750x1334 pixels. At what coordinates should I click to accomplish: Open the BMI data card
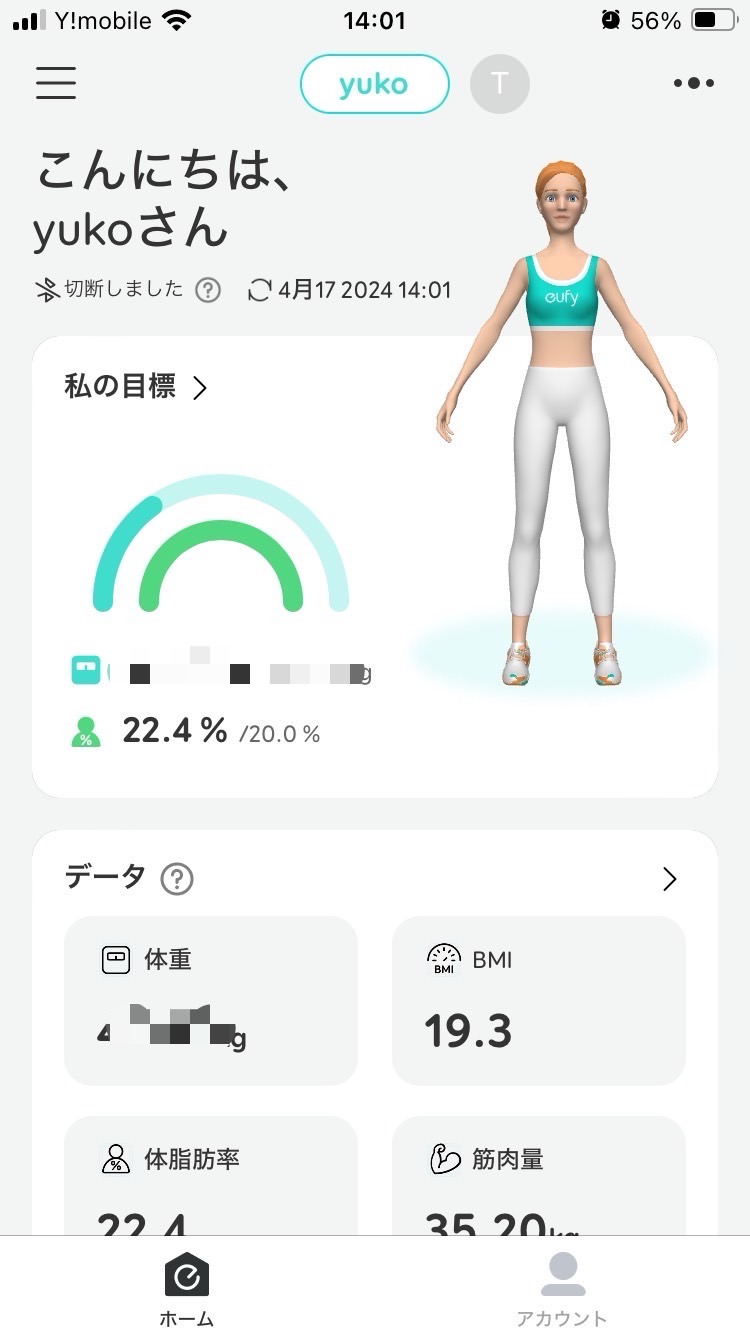[x=538, y=1000]
